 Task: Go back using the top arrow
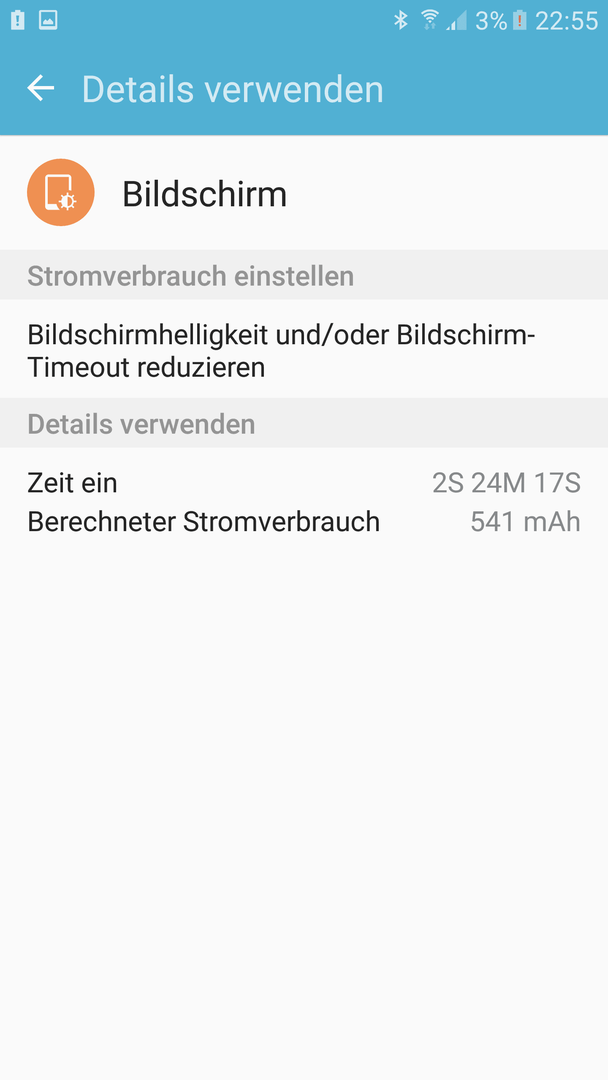click(41, 89)
